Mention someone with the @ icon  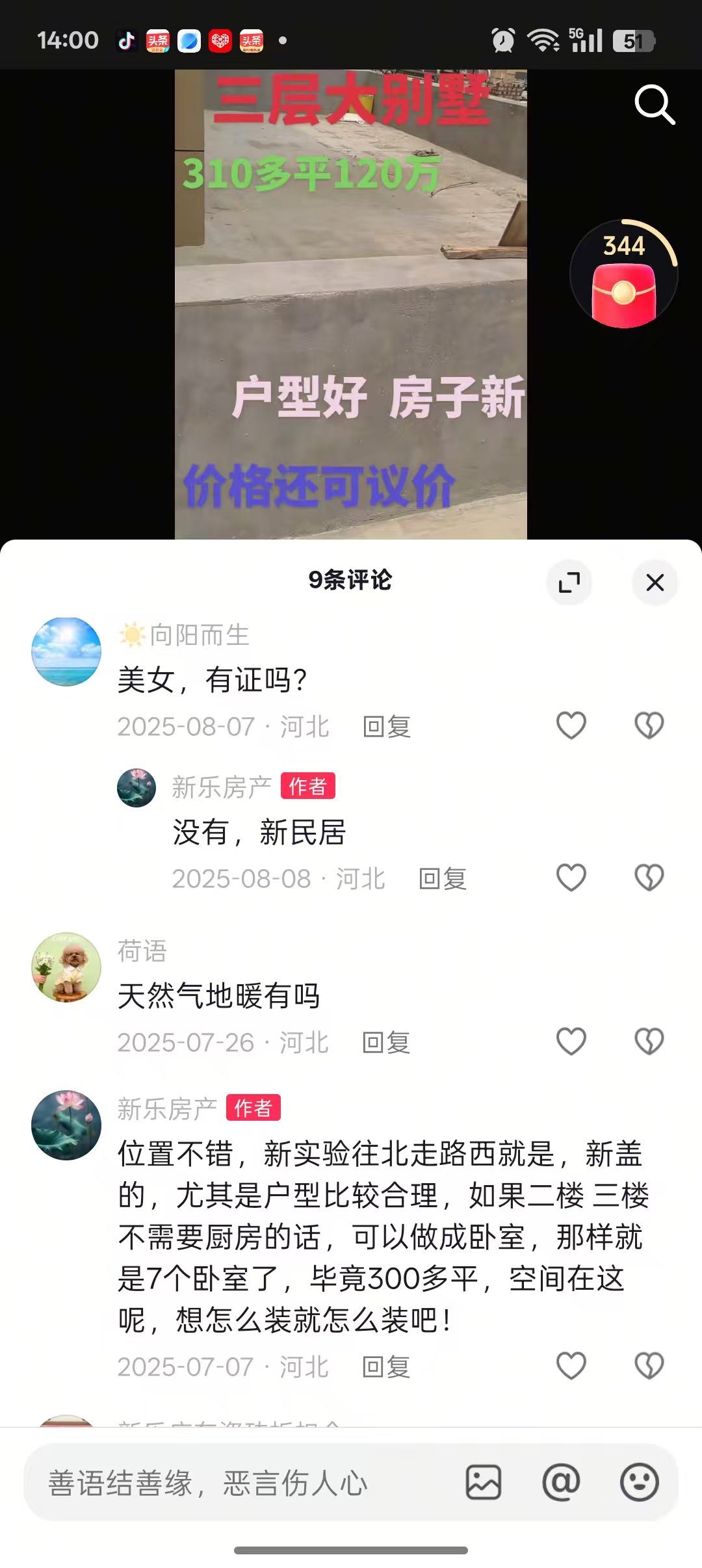pos(561,1483)
